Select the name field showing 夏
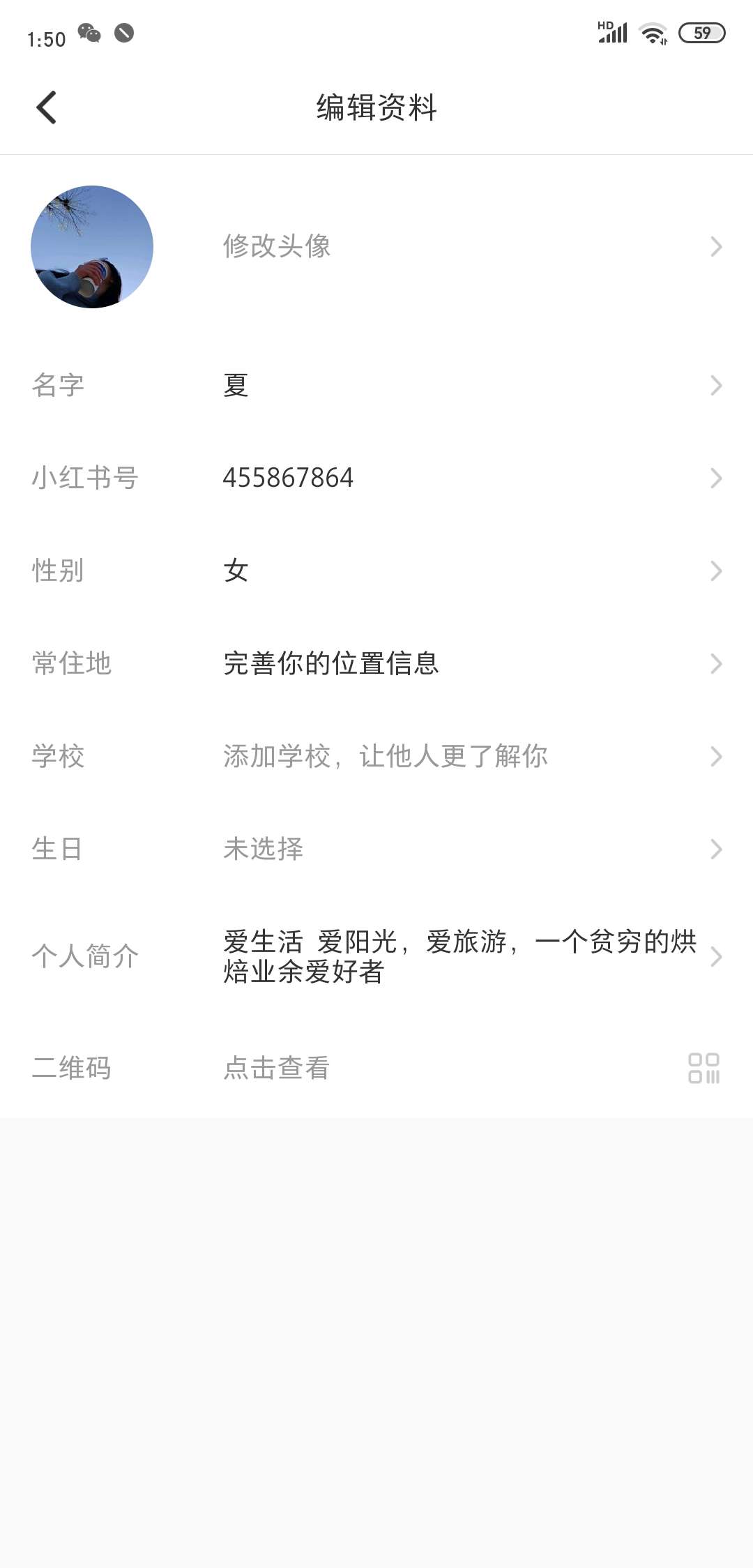This screenshot has width=753, height=1568. tap(235, 386)
